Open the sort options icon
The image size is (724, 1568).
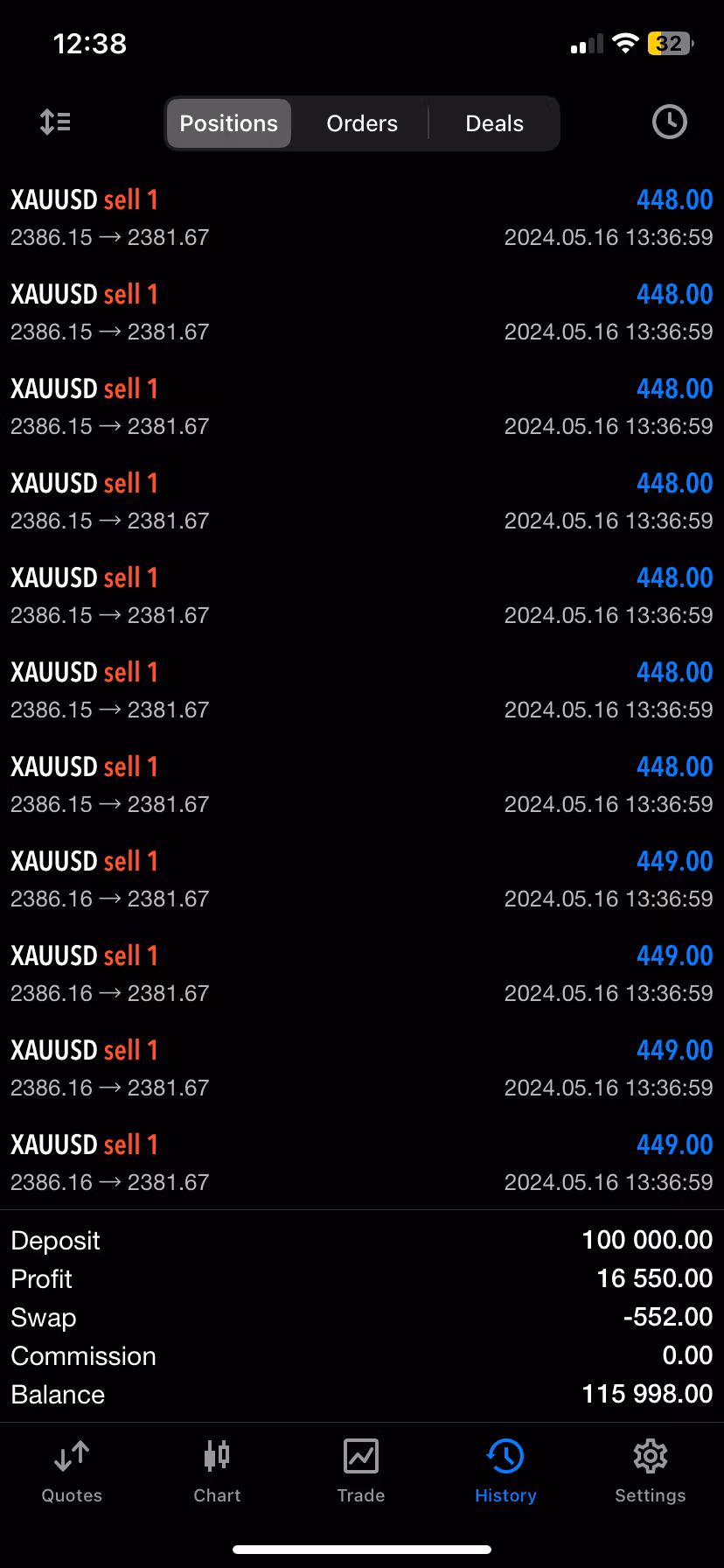point(55,122)
